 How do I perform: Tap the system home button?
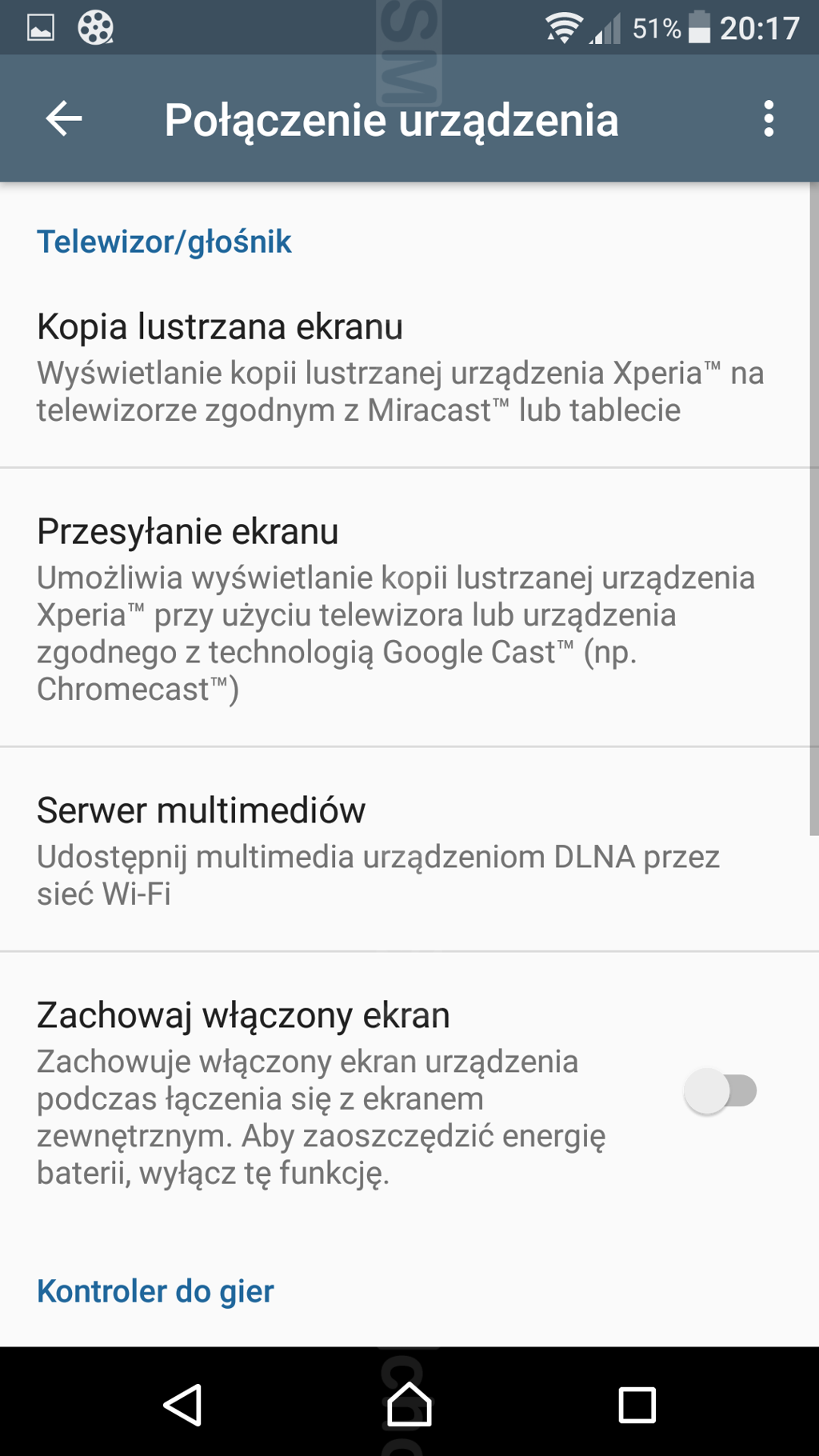coord(409,1404)
